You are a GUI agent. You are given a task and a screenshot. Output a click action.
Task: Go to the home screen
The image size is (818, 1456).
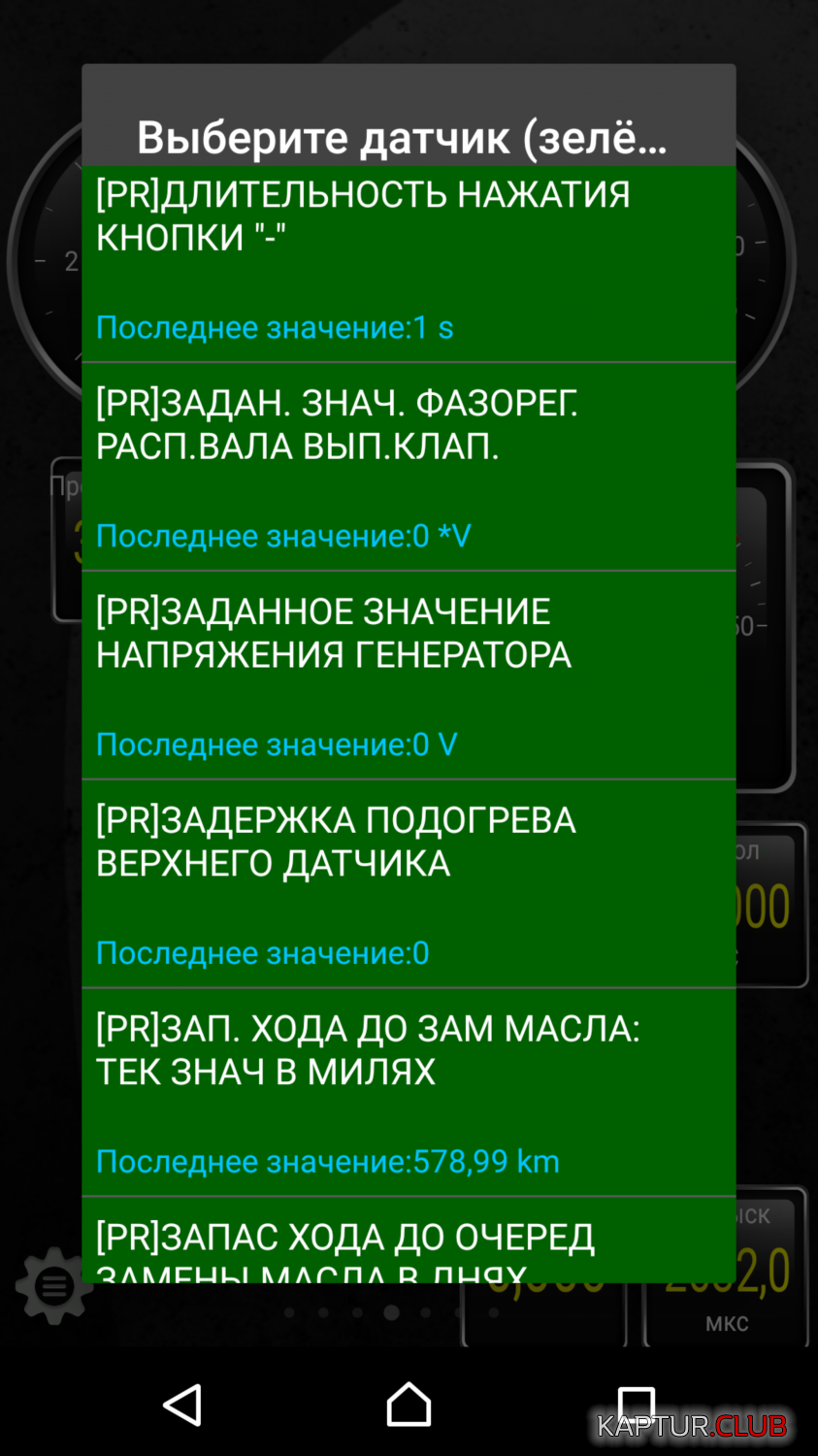click(409, 1405)
